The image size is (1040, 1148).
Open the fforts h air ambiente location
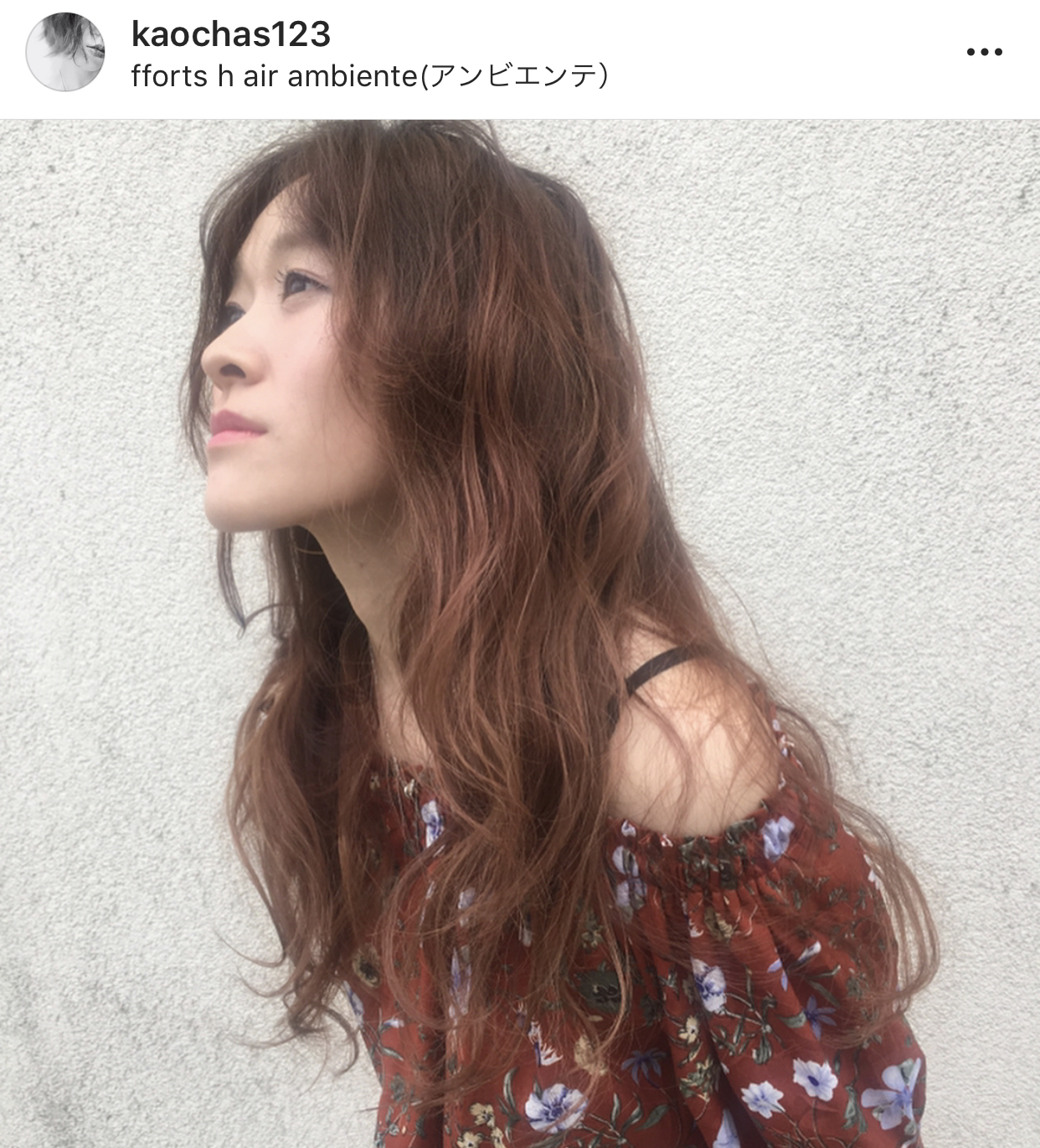(x=369, y=76)
